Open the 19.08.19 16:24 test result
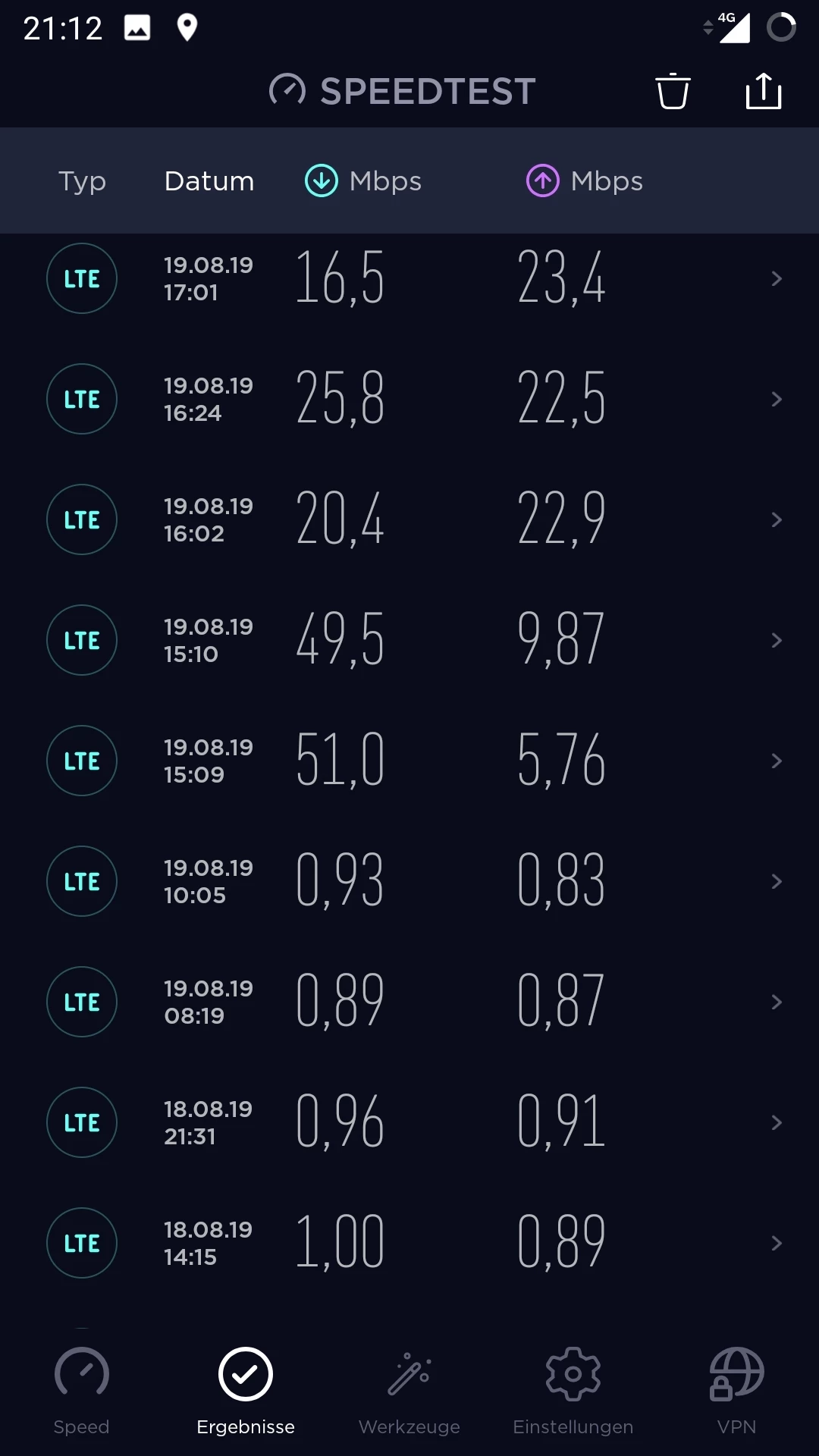The width and height of the screenshot is (819, 1456). [409, 400]
